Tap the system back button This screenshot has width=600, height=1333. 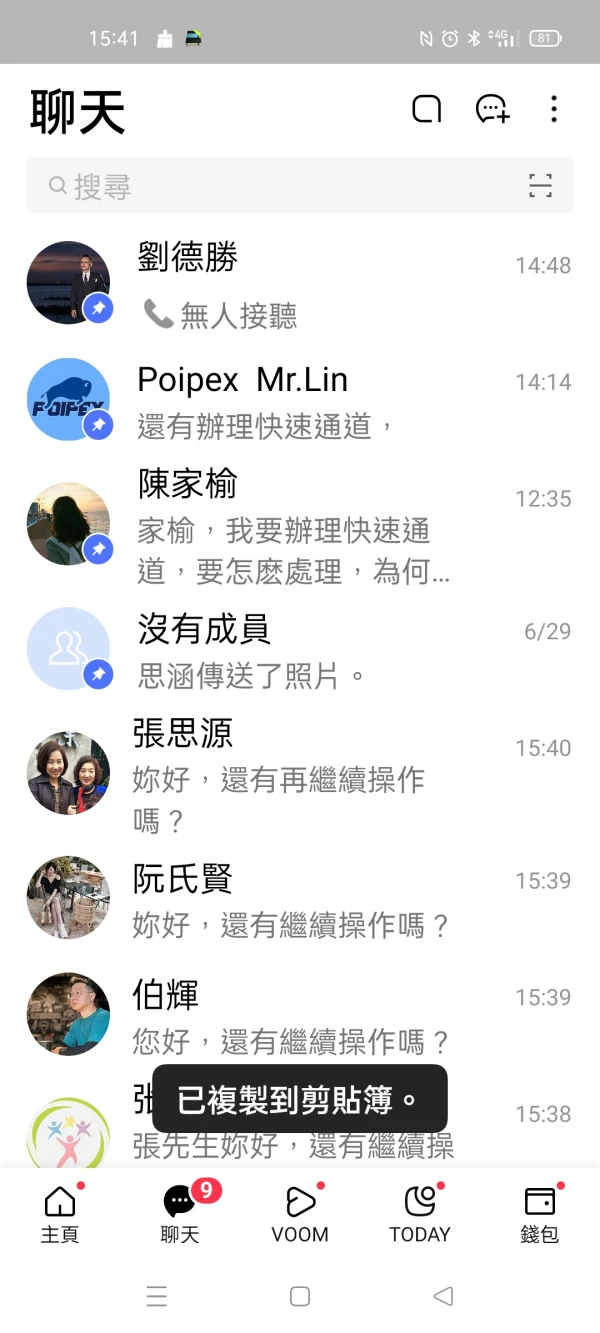click(443, 1297)
